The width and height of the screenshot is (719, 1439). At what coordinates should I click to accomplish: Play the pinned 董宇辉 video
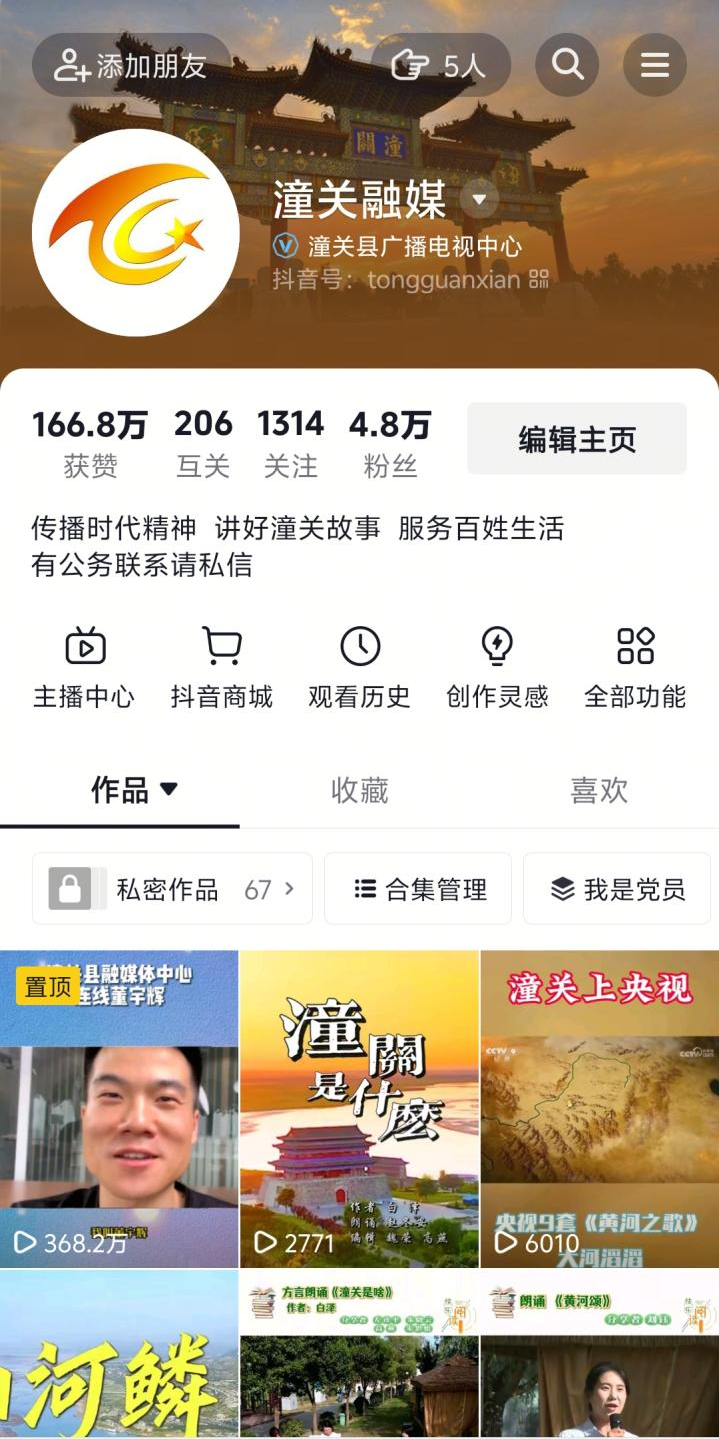point(119,1108)
